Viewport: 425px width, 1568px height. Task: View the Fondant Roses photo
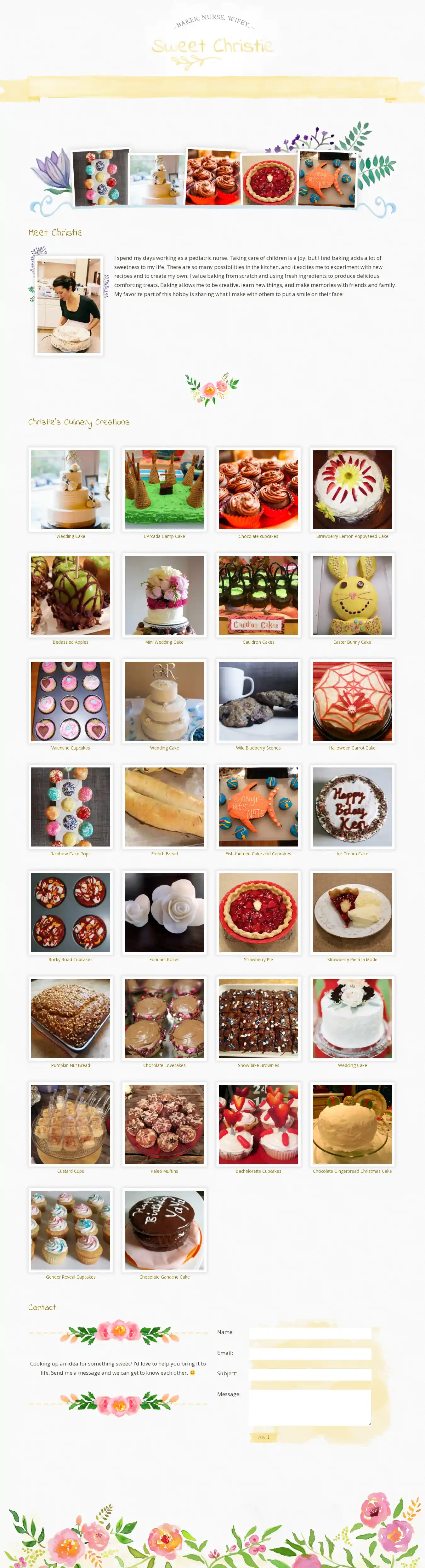tap(164, 913)
